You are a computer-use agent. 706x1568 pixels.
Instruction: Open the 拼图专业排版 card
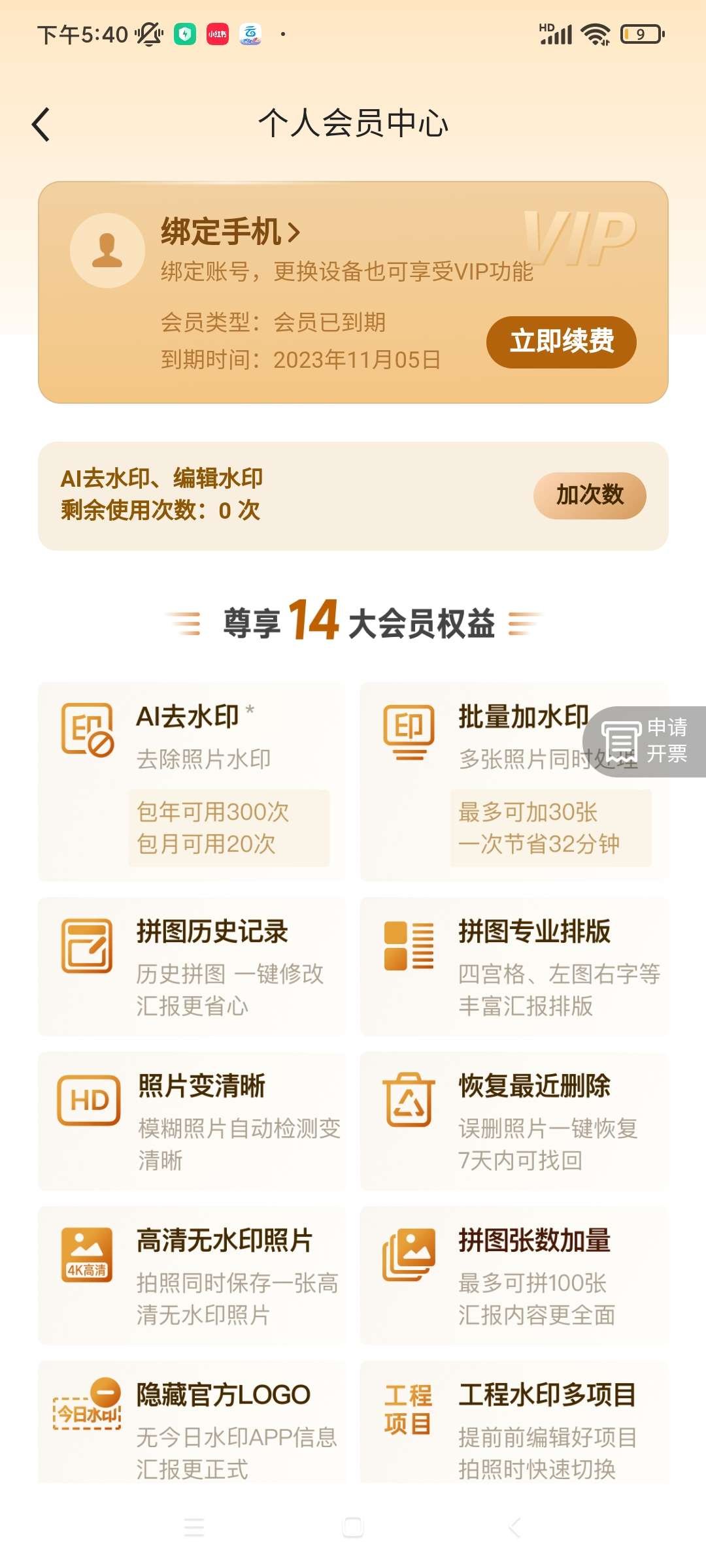click(514, 966)
